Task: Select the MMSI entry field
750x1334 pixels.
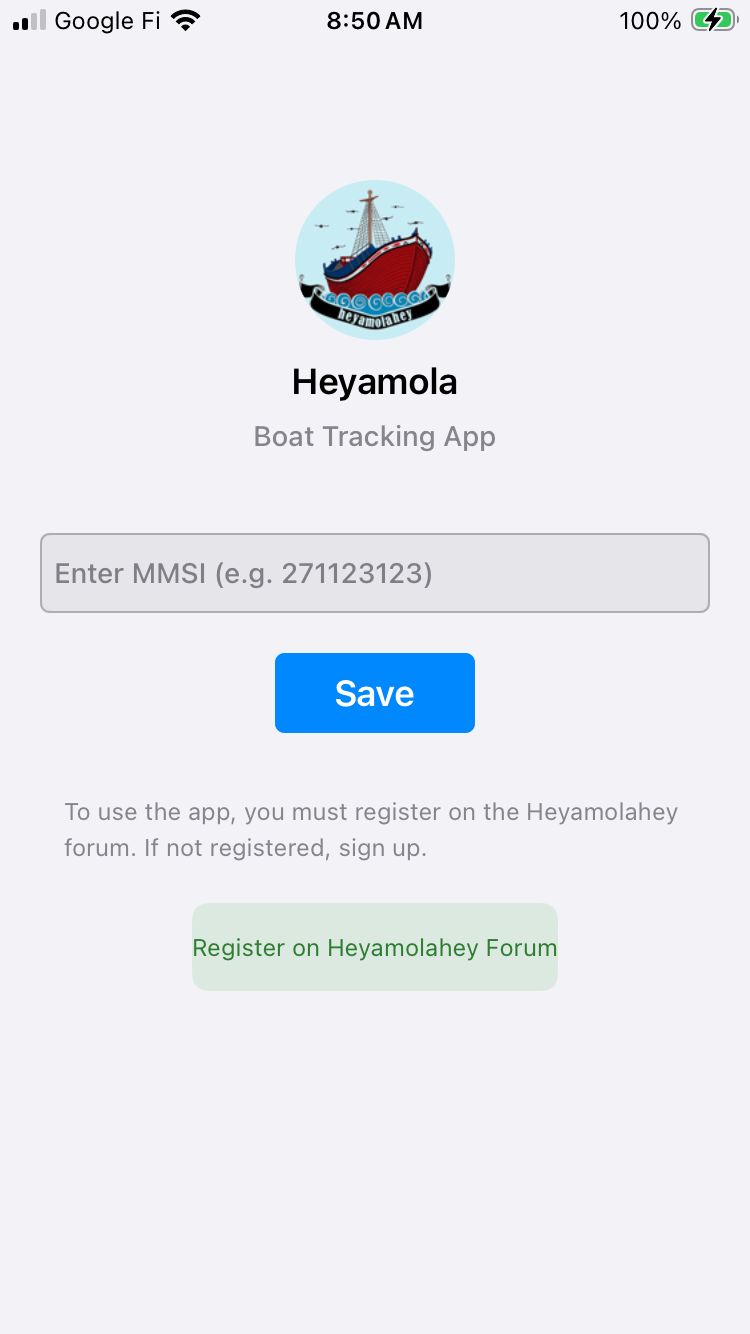Action: [374, 572]
